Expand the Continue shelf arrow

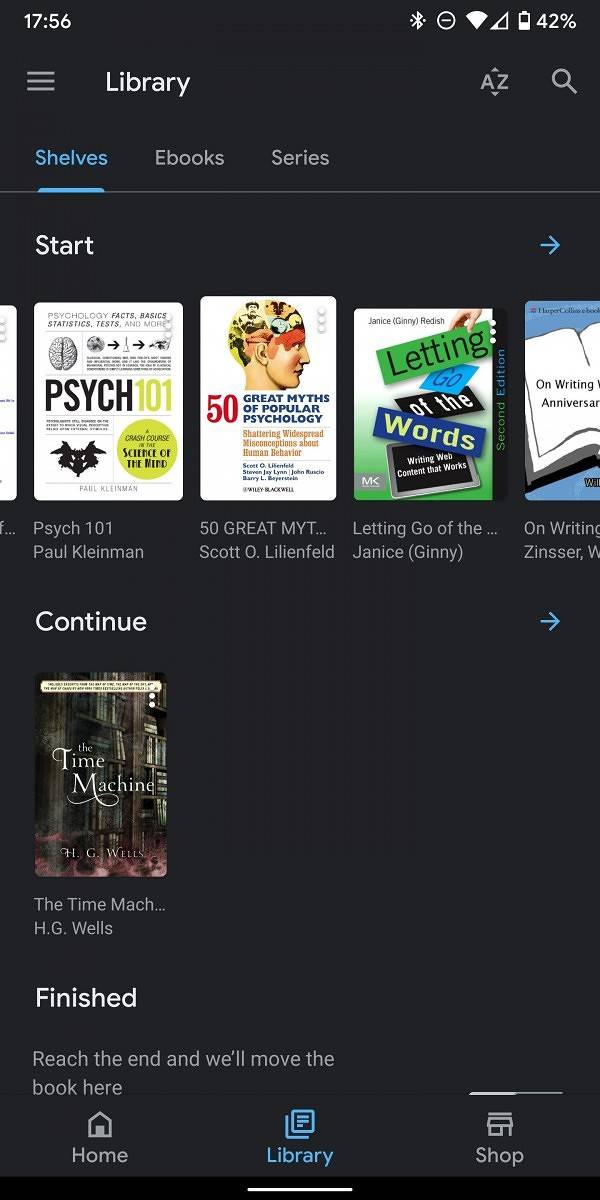click(550, 621)
